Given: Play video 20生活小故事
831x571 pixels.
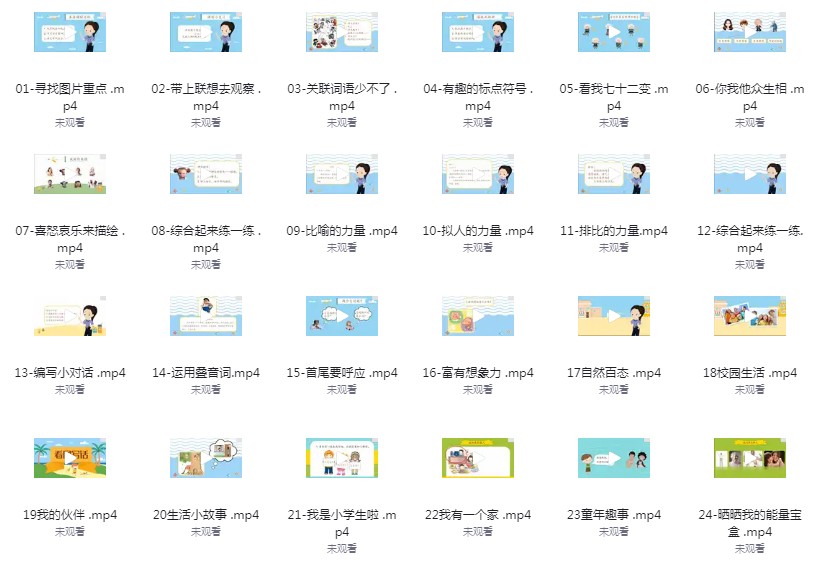Looking at the screenshot, I should (x=205, y=458).
